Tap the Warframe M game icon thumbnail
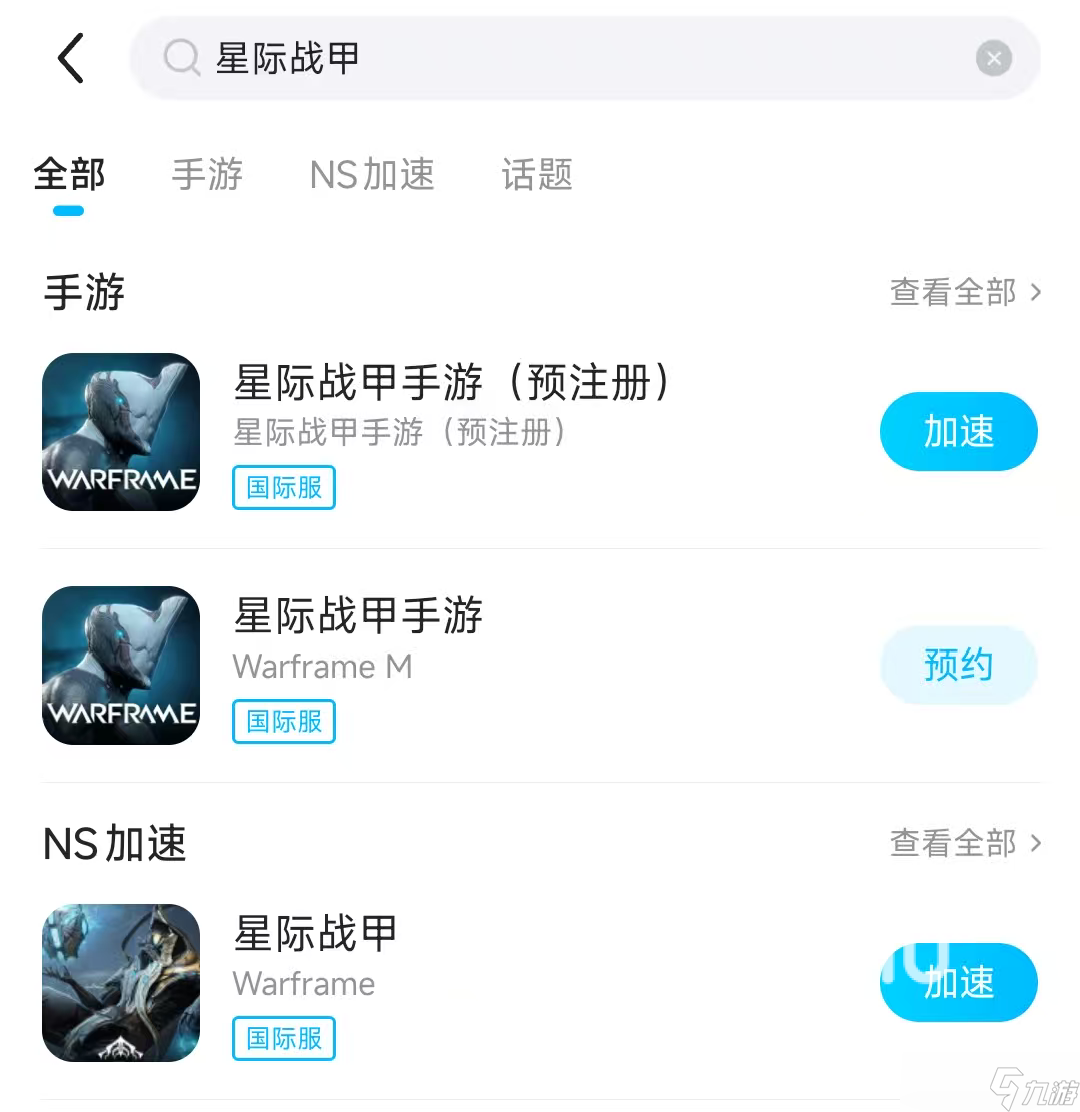1080x1112 pixels. [x=120, y=665]
